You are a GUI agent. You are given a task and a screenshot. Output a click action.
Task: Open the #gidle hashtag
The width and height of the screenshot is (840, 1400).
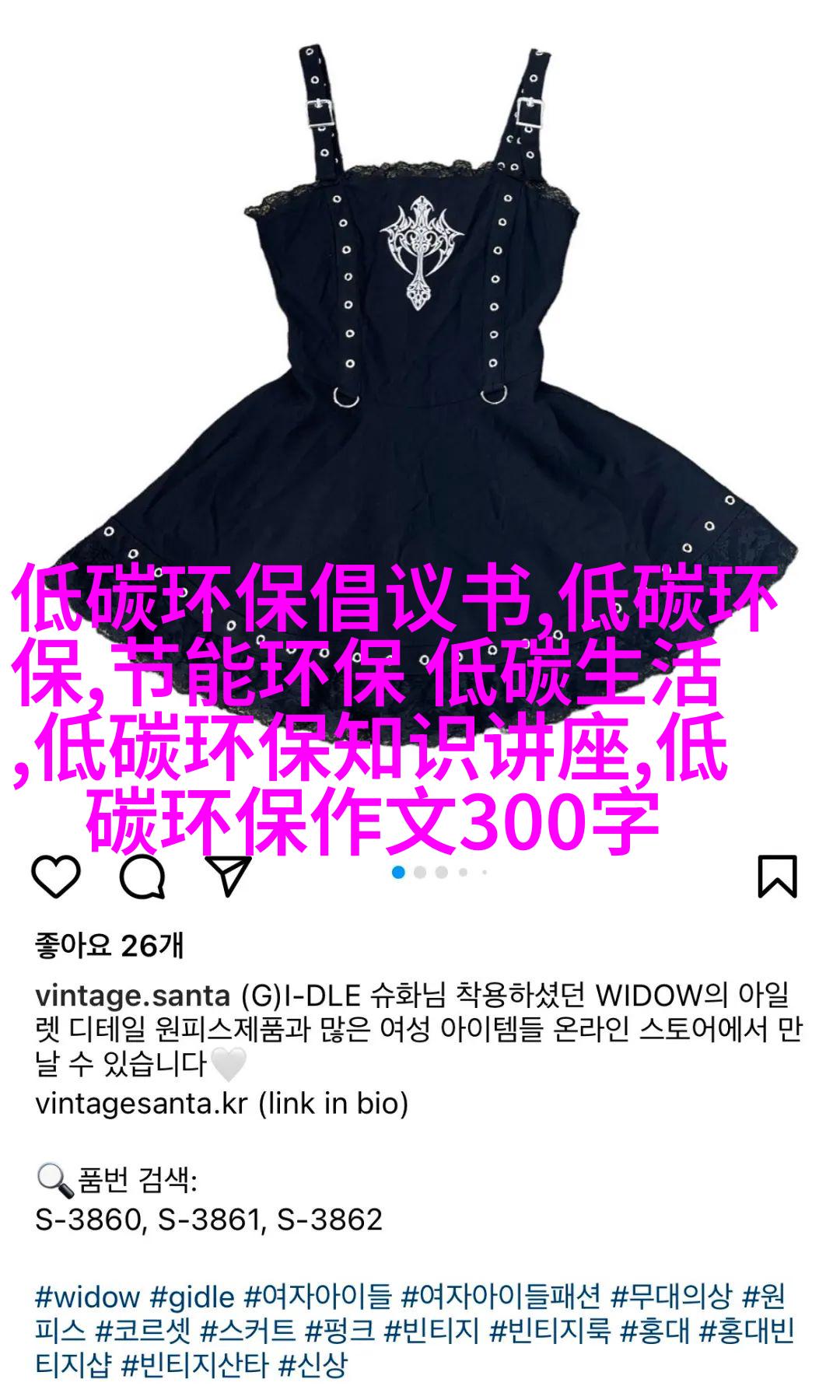click(192, 1297)
